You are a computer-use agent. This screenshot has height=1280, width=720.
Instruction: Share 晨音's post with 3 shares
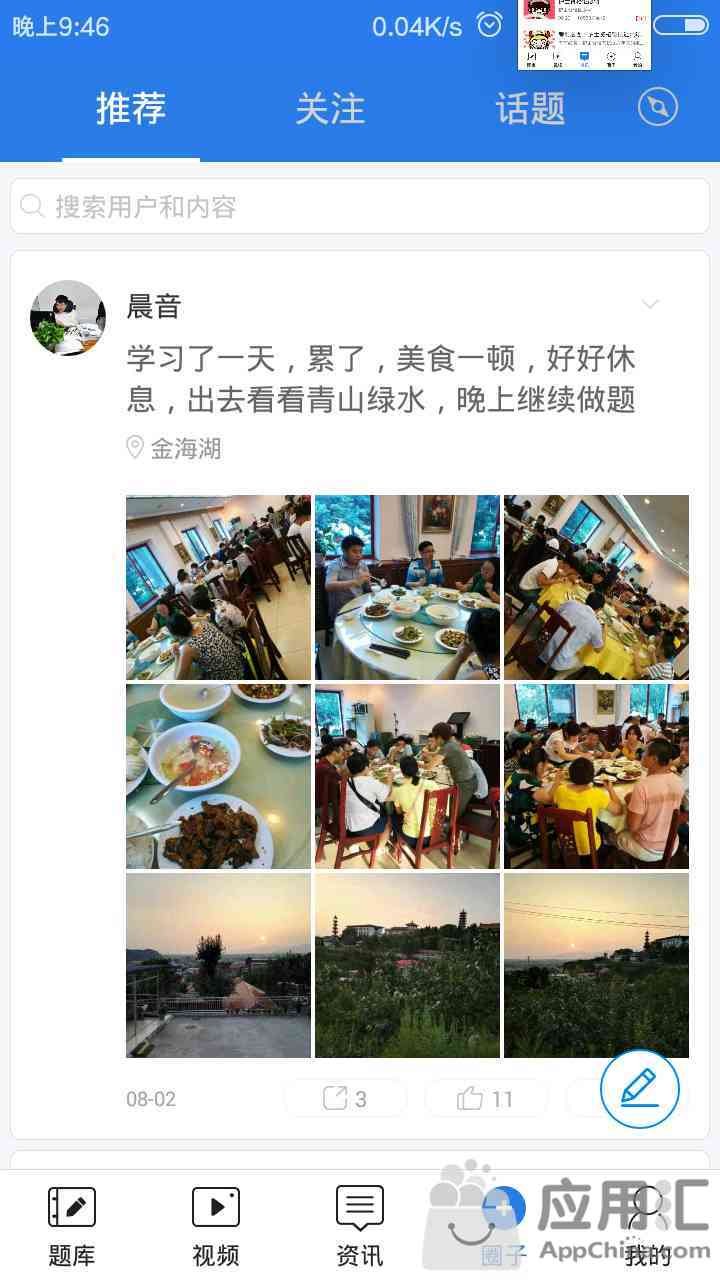click(345, 1099)
